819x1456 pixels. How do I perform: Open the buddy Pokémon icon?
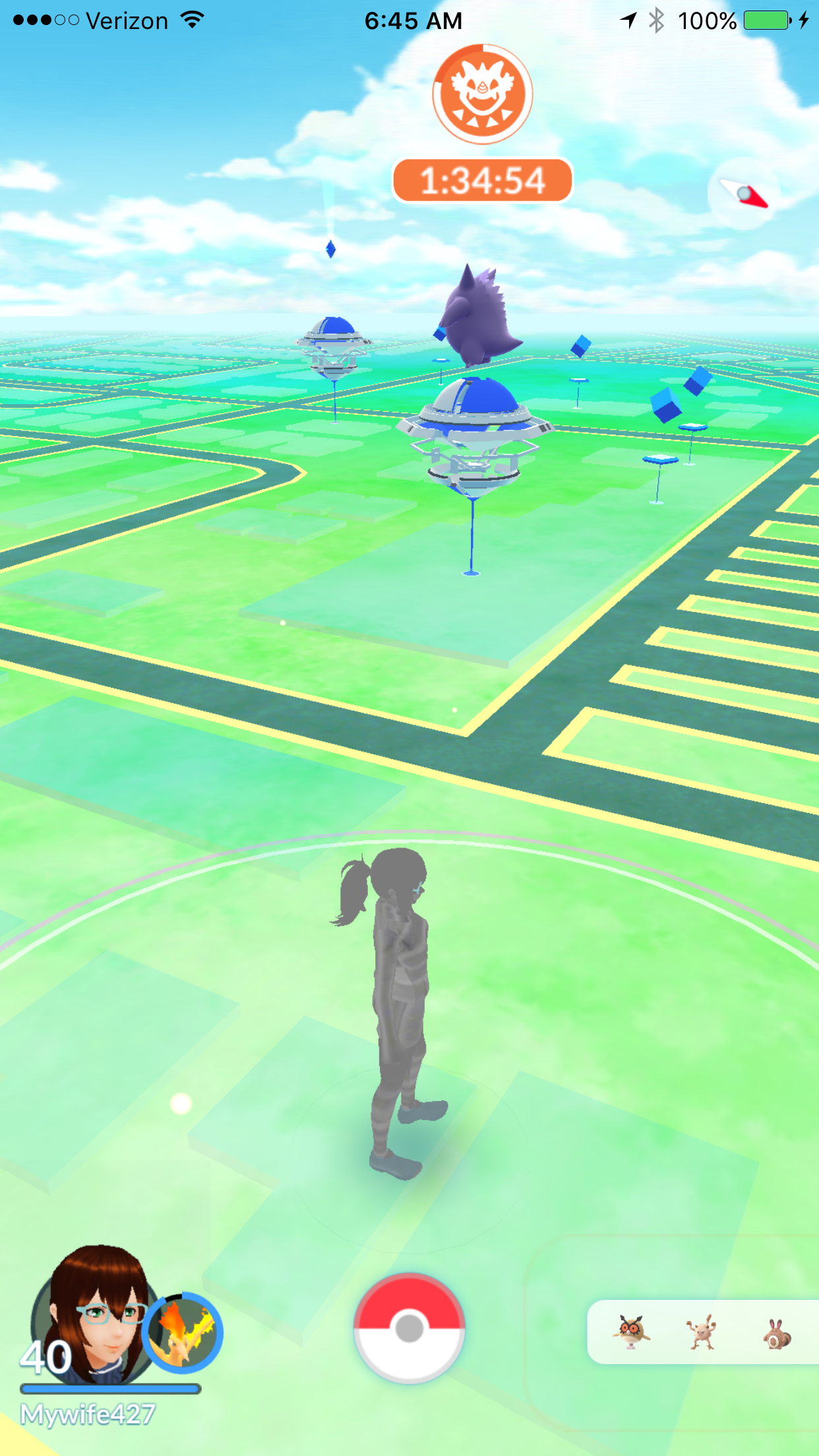tap(183, 1332)
